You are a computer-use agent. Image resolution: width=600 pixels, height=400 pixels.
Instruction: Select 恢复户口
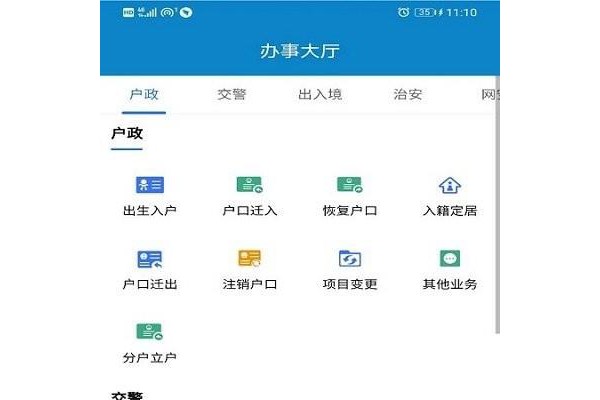click(x=350, y=196)
